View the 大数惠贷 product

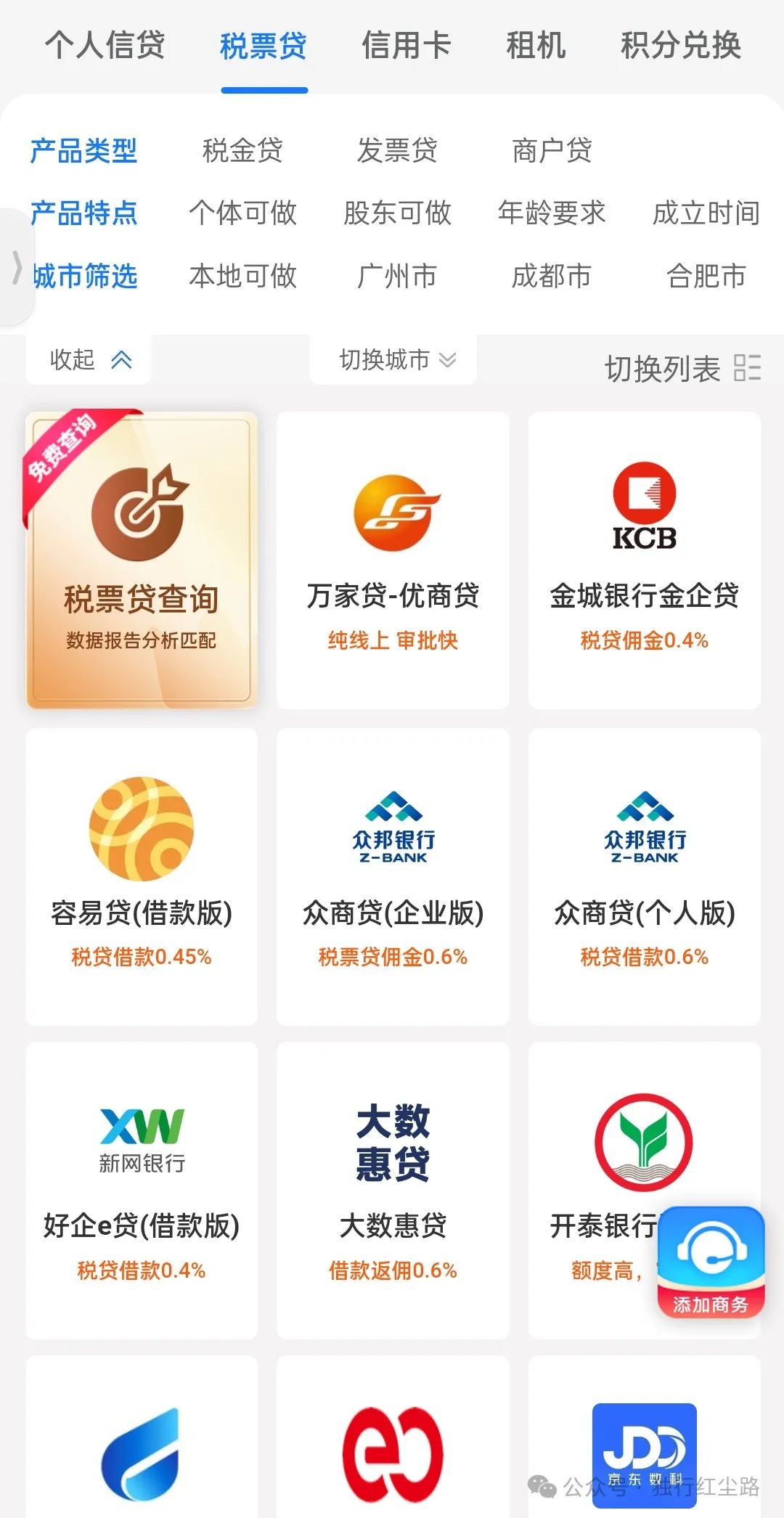click(393, 1191)
